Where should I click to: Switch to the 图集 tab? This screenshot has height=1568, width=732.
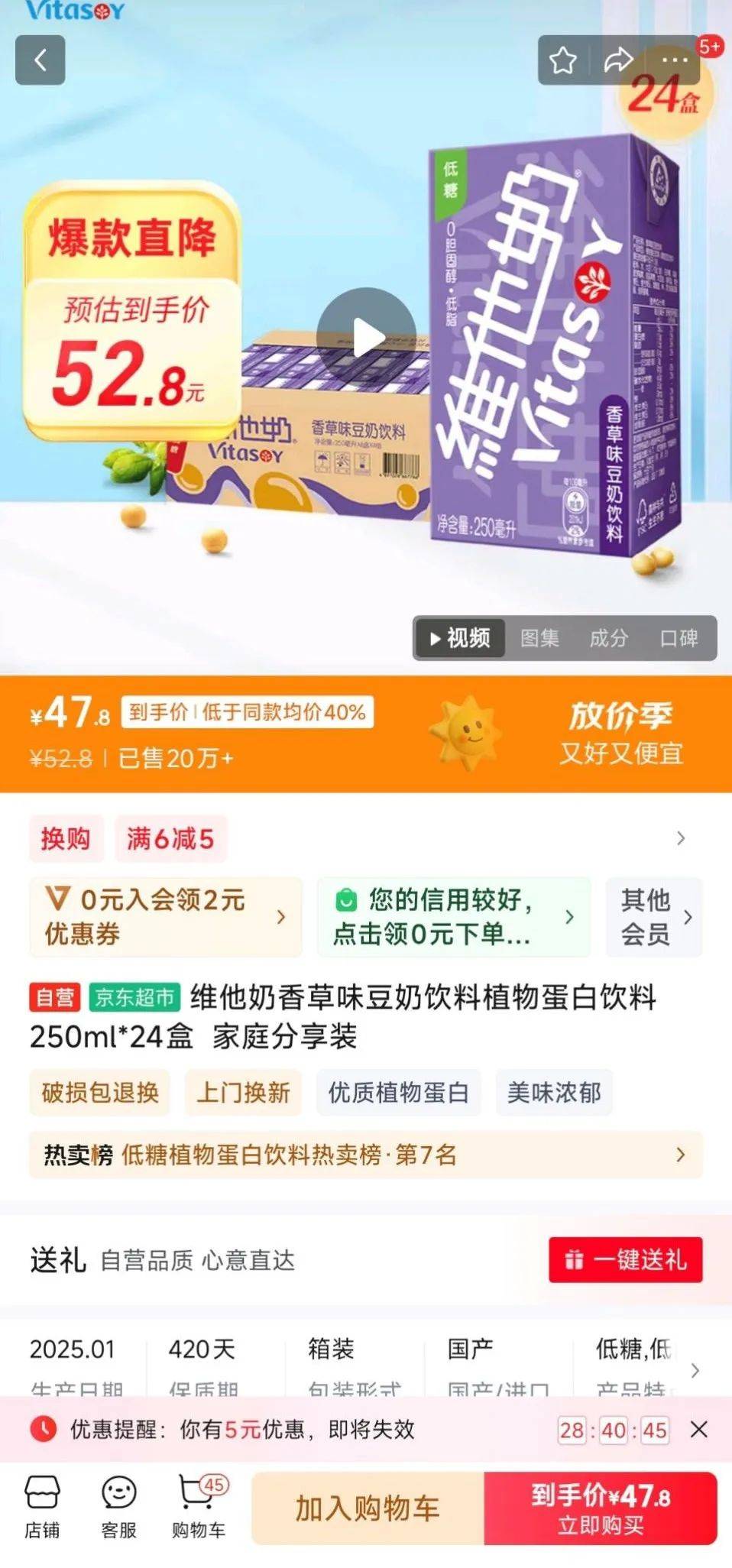coord(539,638)
